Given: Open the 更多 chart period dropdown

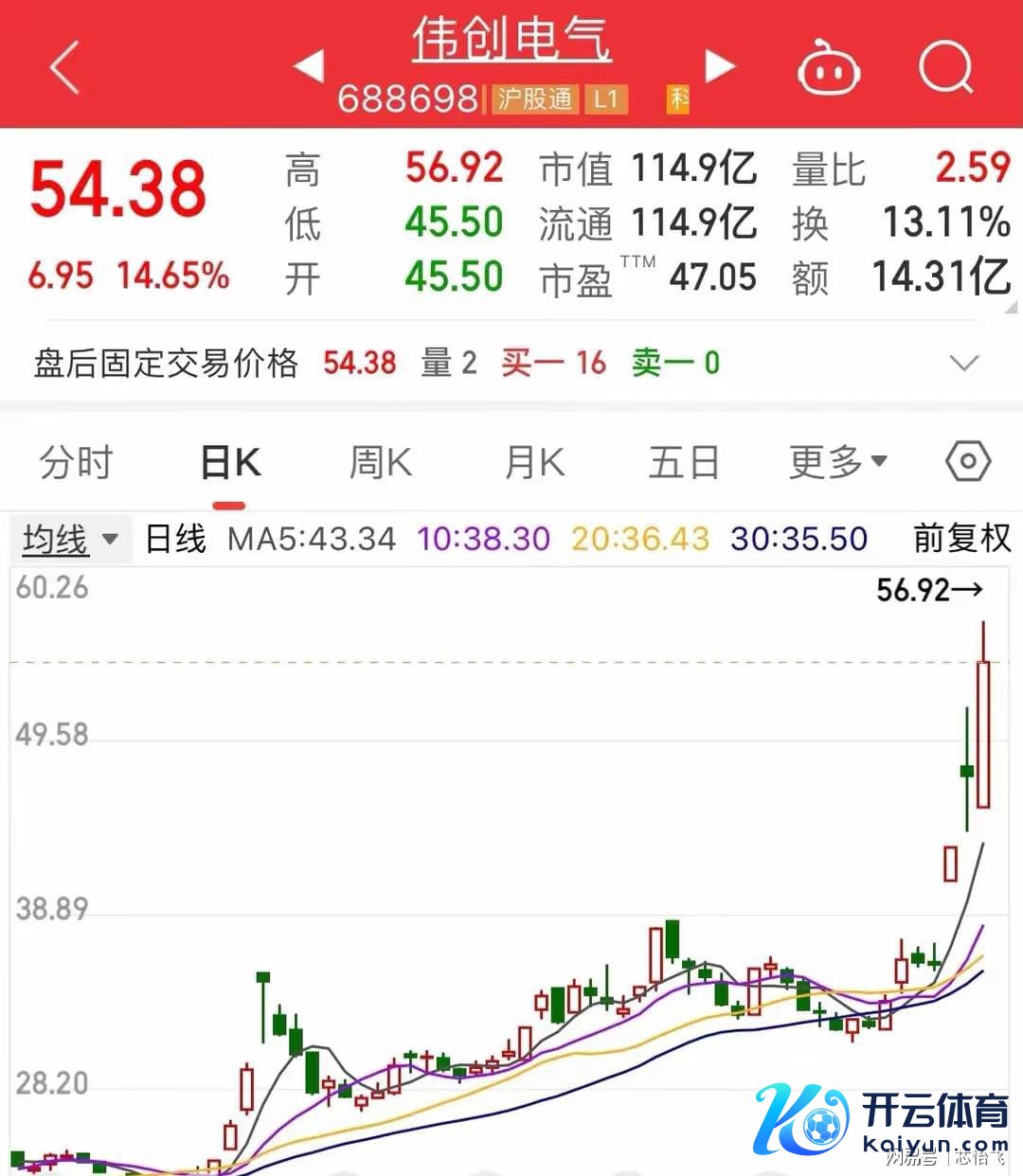Looking at the screenshot, I should point(838,463).
